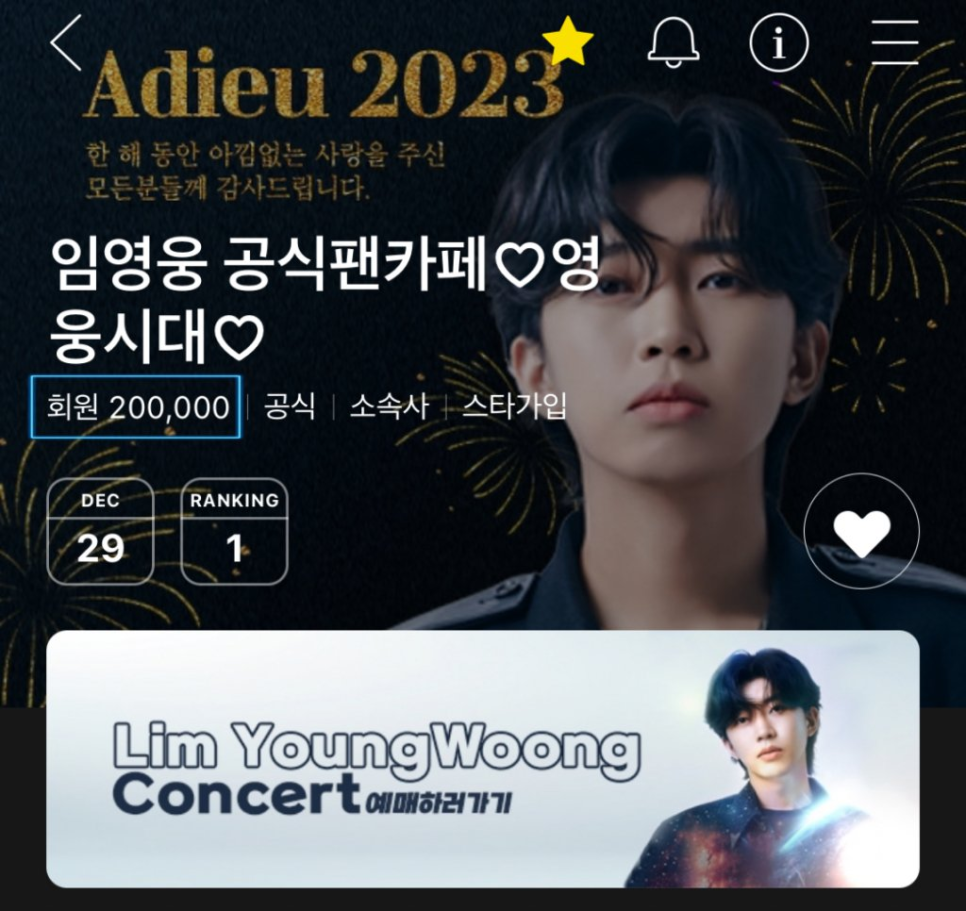View the 회원 200,000 member count

136,407
